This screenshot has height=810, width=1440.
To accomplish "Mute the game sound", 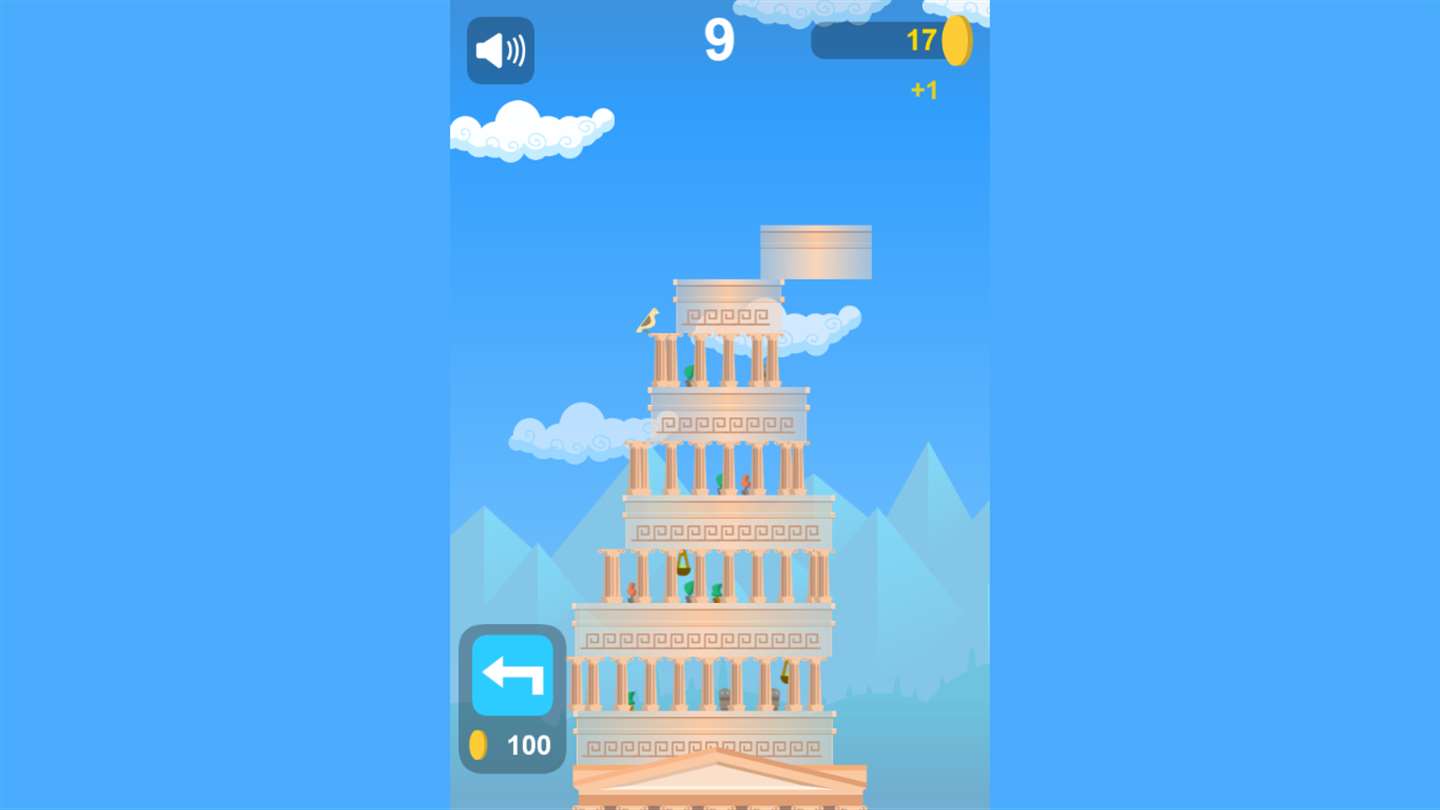I will coord(500,50).
